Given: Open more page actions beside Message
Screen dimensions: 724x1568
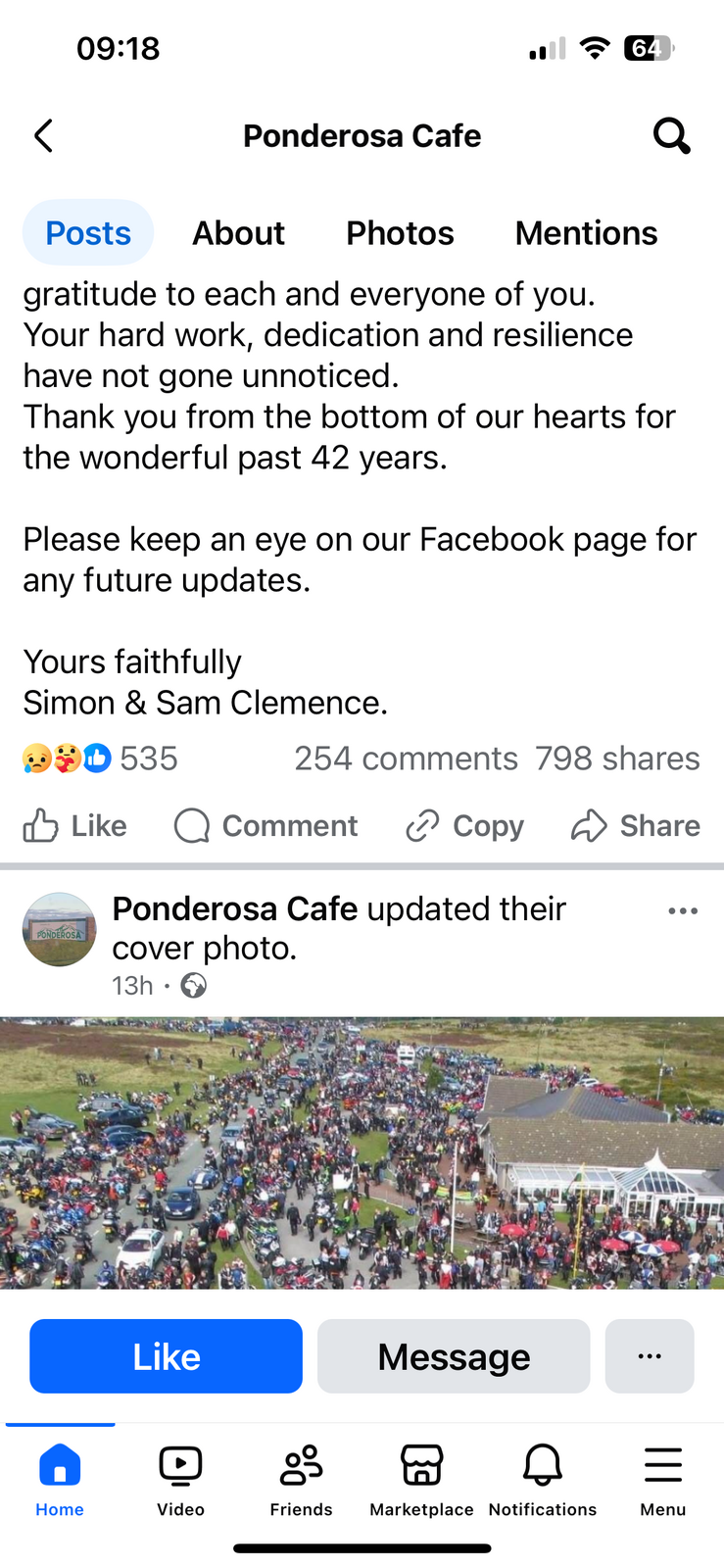Looking at the screenshot, I should tap(650, 1356).
